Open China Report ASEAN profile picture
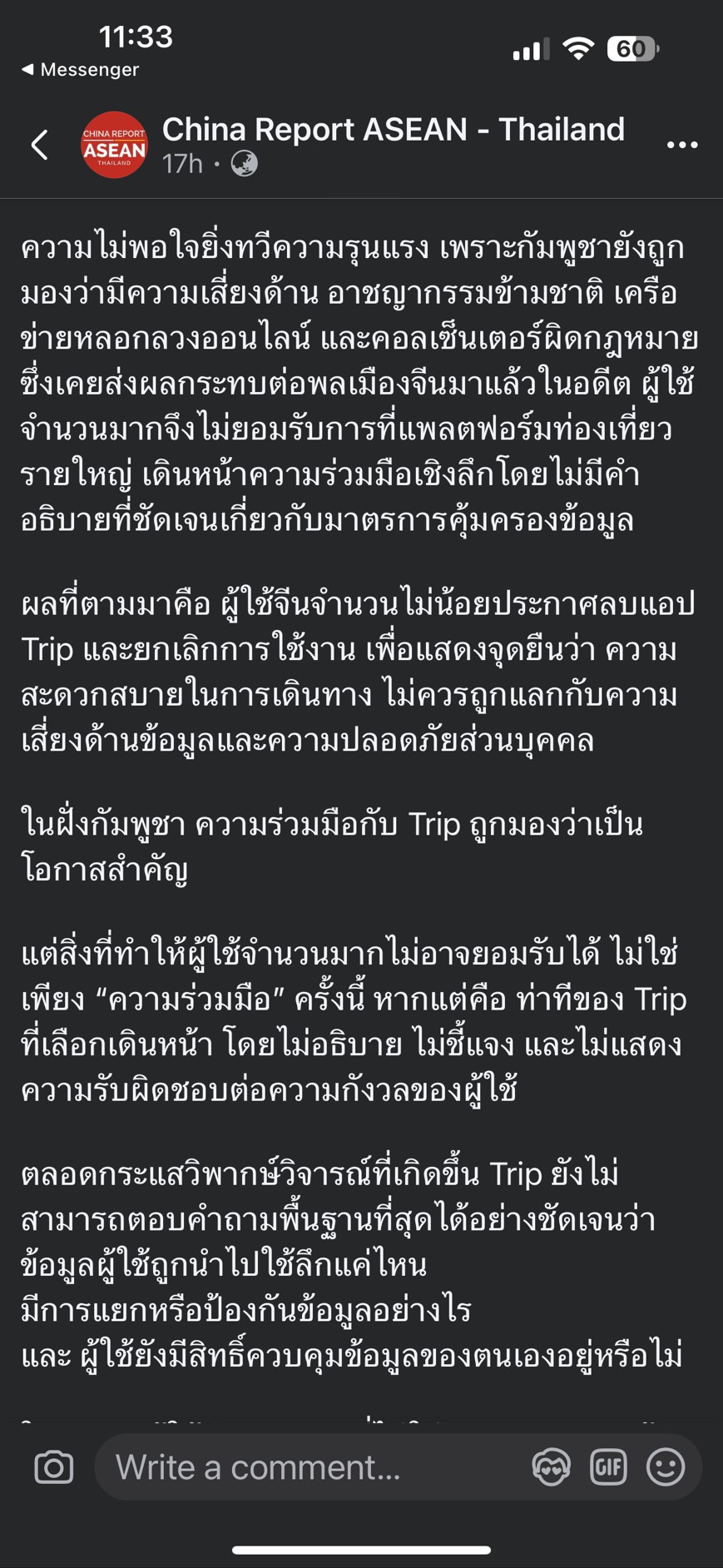This screenshot has width=723, height=1568. pyautogui.click(x=114, y=145)
